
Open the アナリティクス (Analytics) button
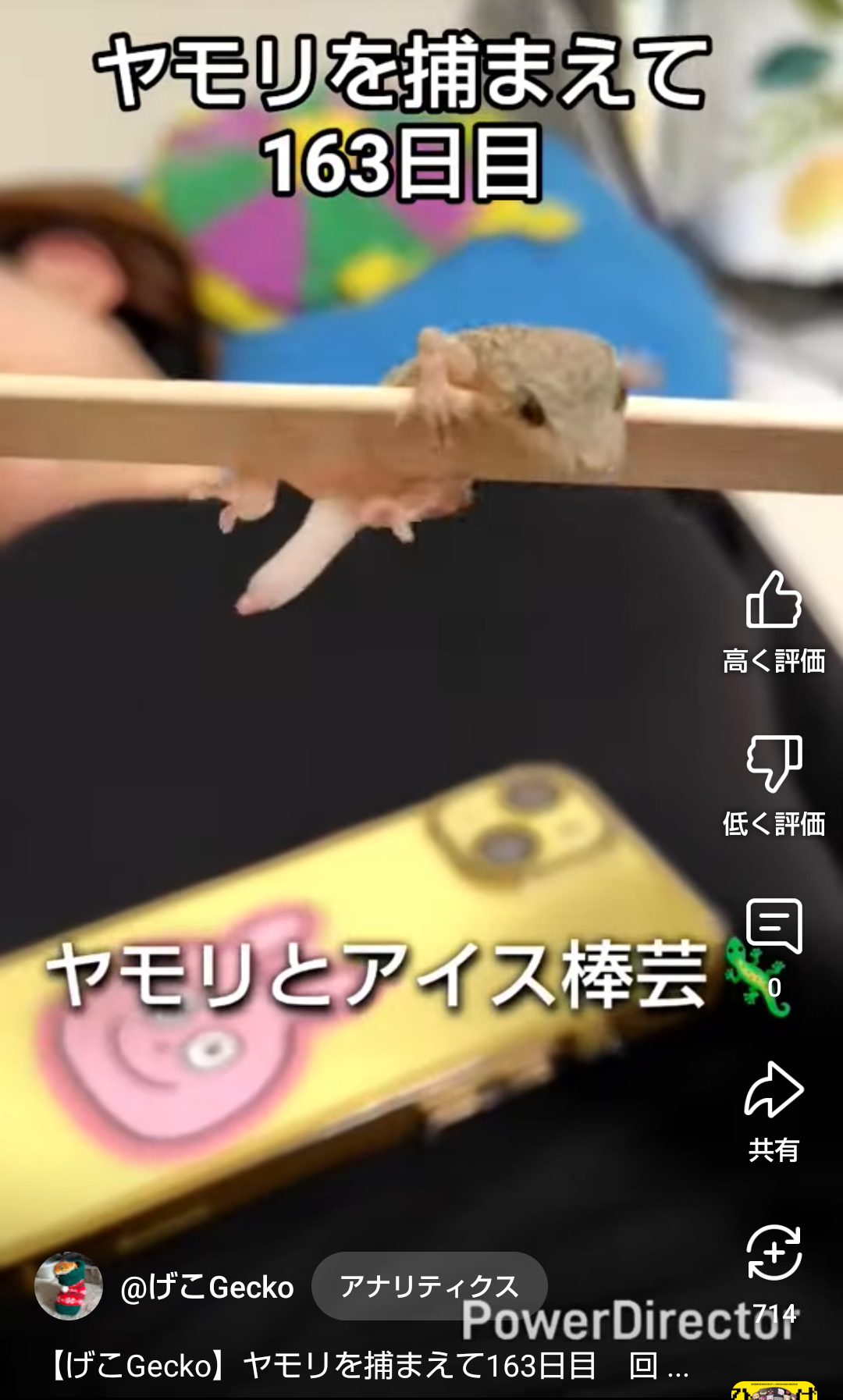[429, 1286]
